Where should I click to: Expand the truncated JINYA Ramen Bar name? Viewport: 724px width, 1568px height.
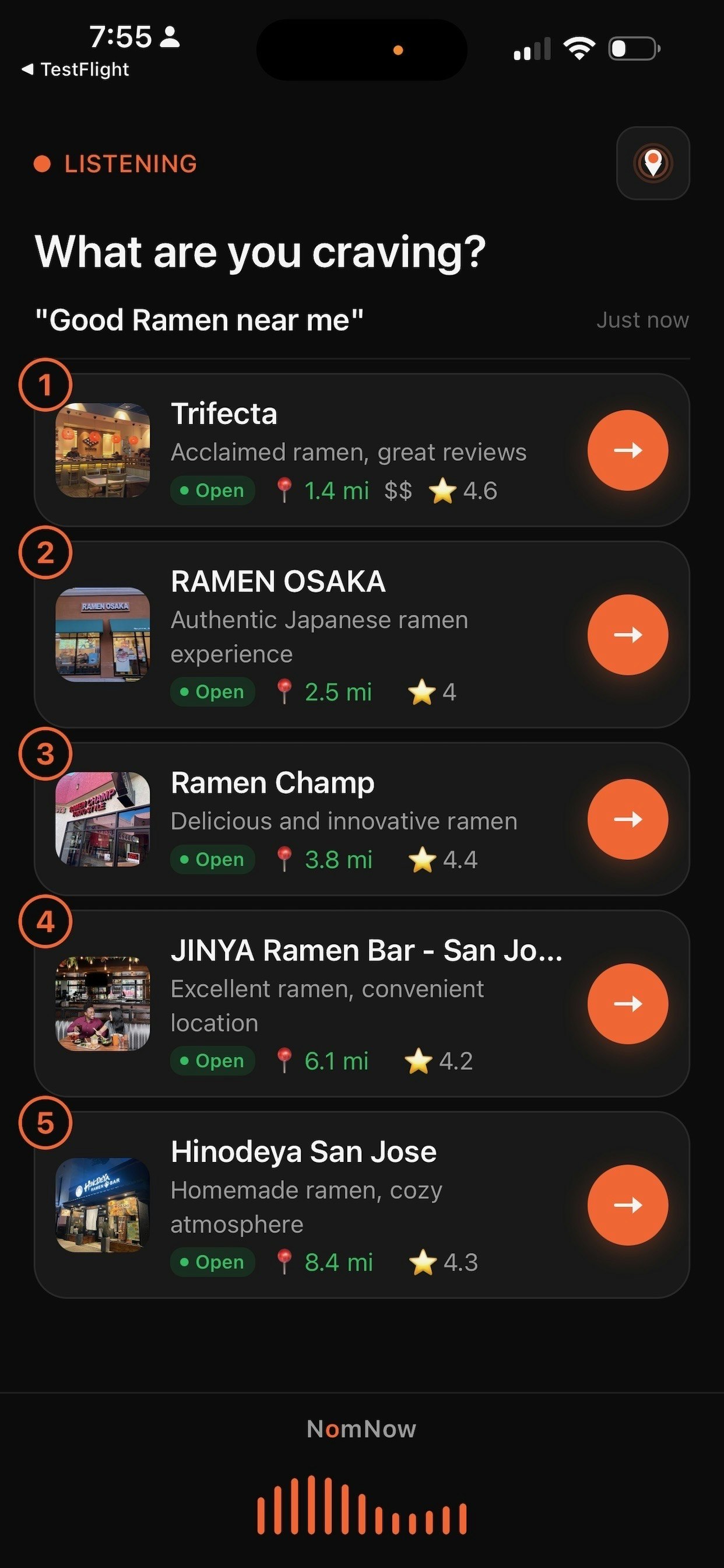[x=366, y=949]
